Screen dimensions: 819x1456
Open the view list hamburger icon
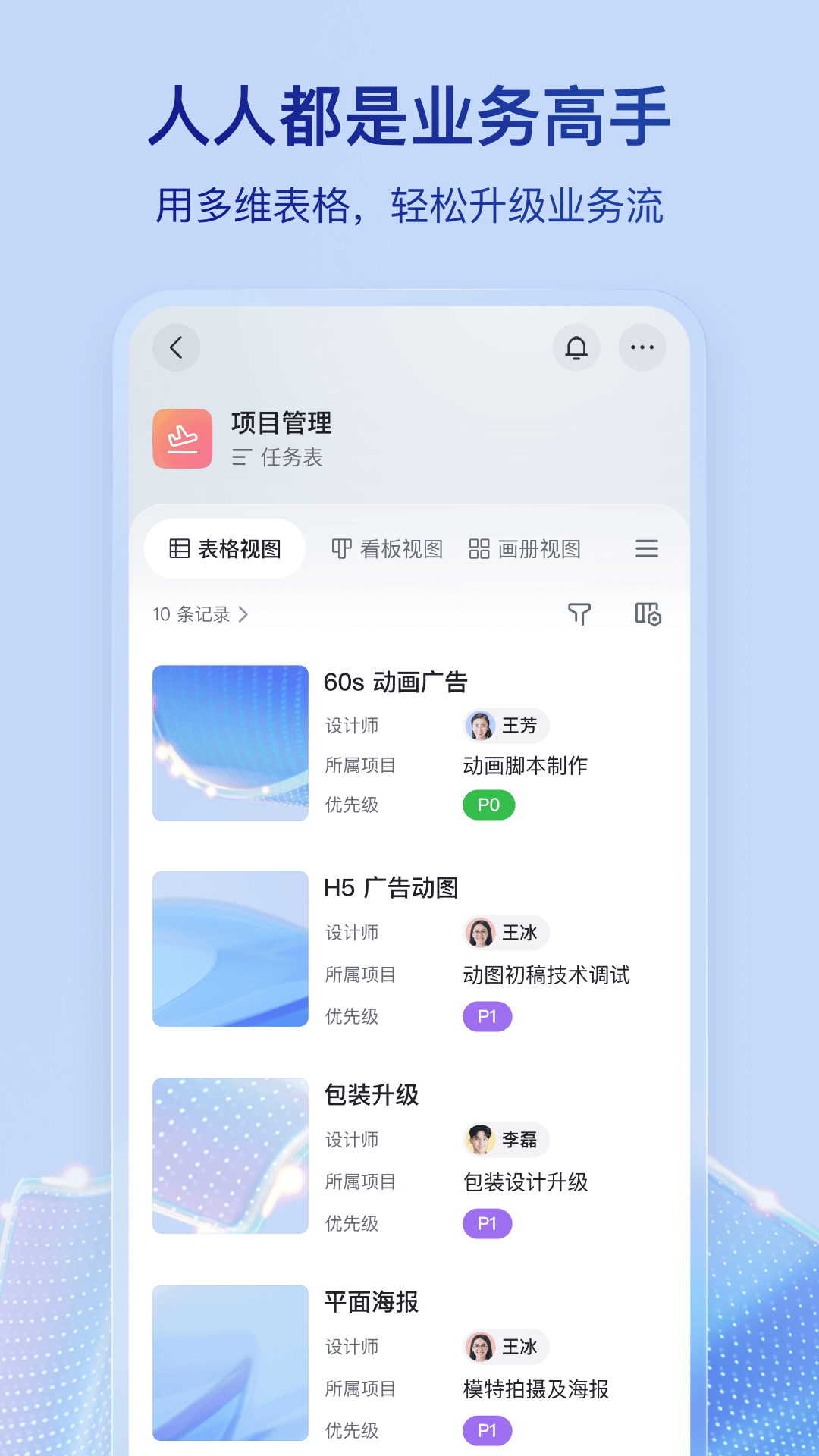646,548
